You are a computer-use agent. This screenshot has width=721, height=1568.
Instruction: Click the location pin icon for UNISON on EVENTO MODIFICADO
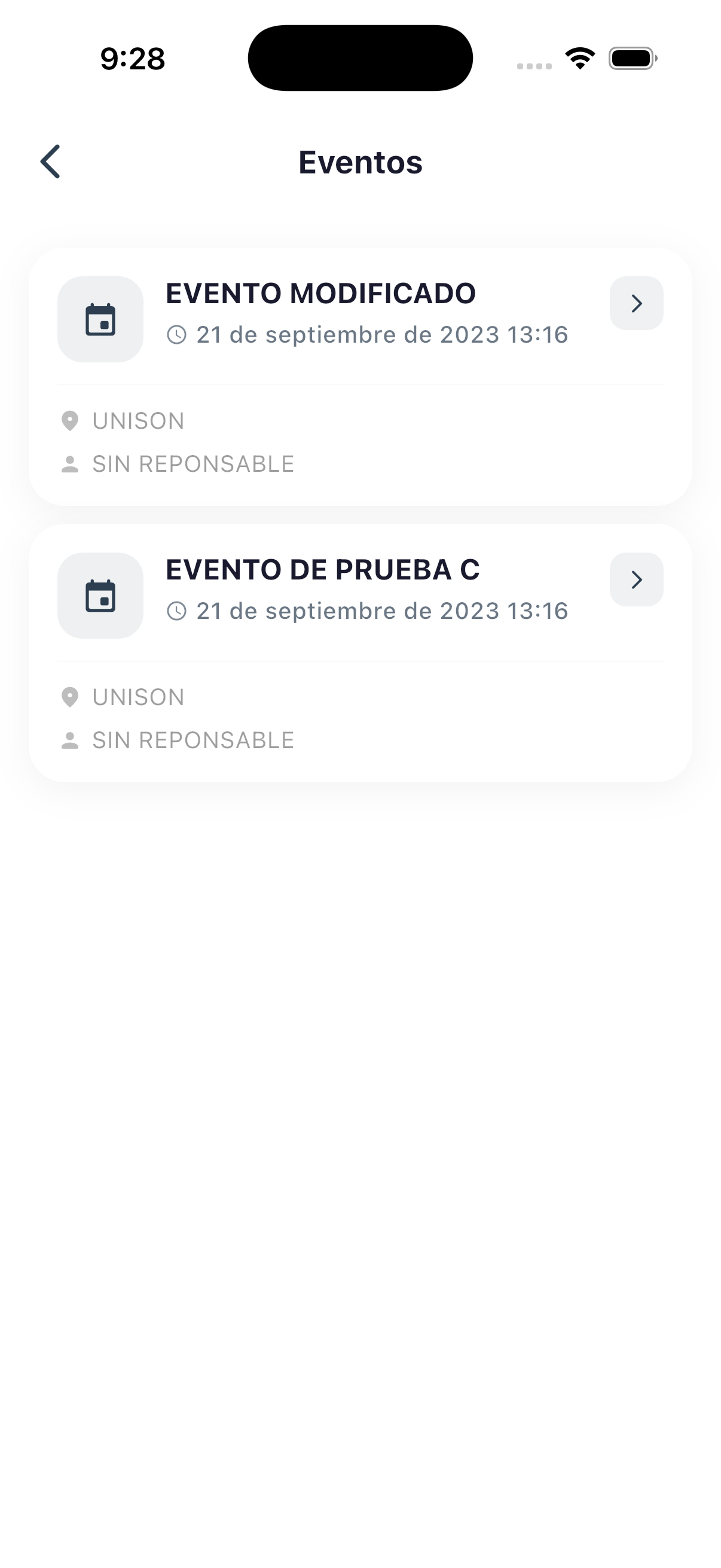70,420
